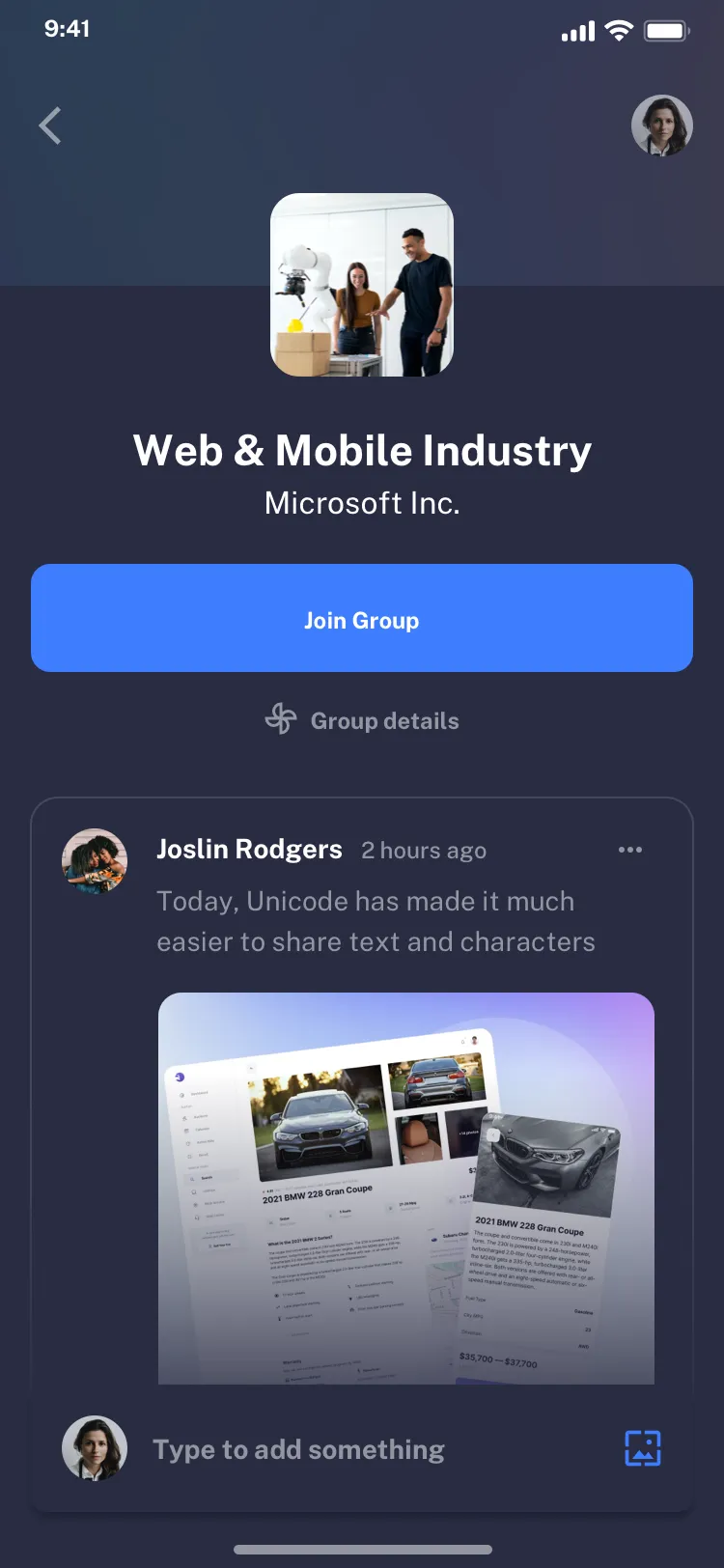Tap the Wi-Fi icon in status bar
Image resolution: width=724 pixels, height=1568 pixels.
[x=622, y=31]
